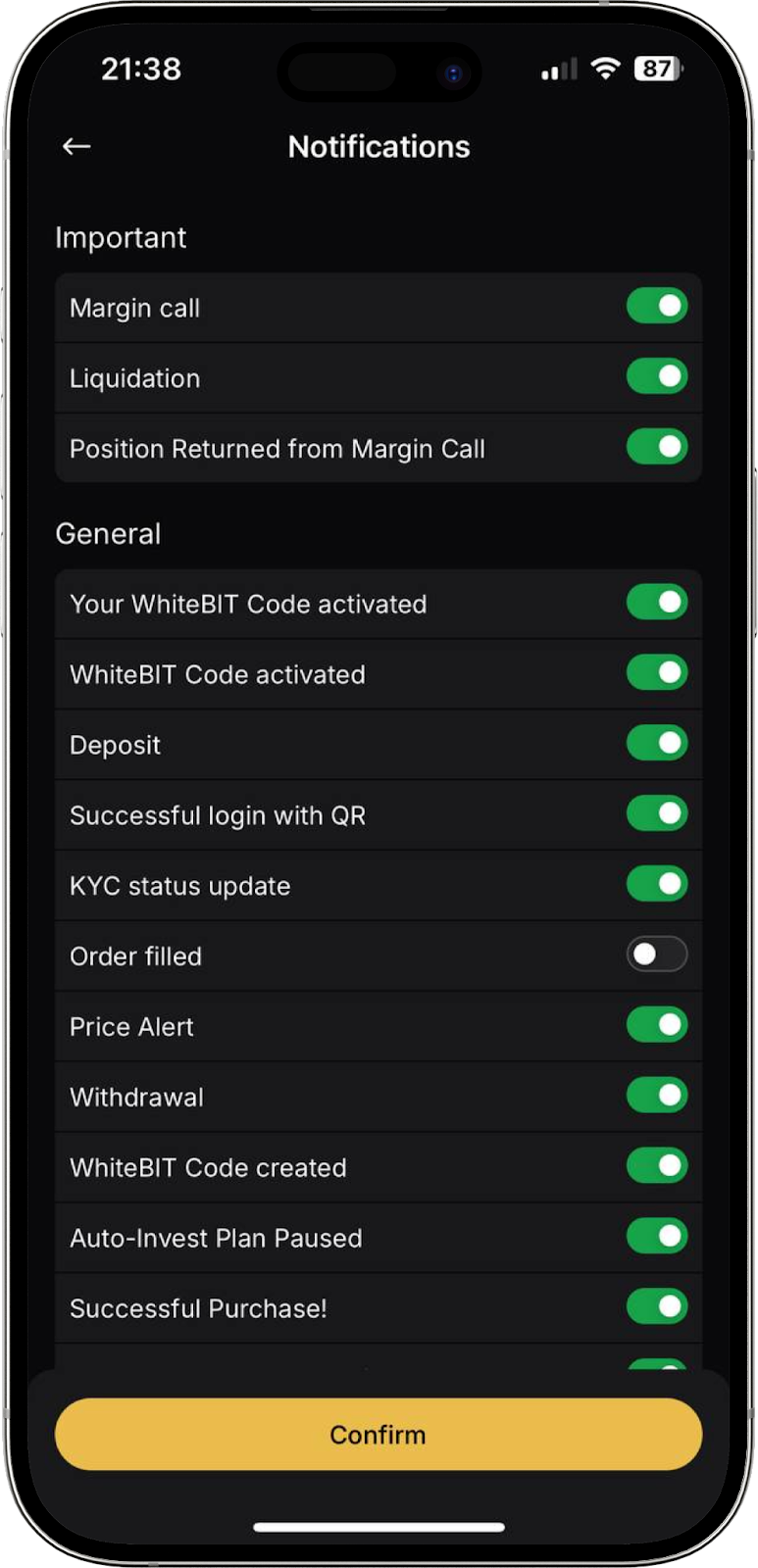
Task: Toggle Position Returned from Margin Call
Action: [x=657, y=448]
